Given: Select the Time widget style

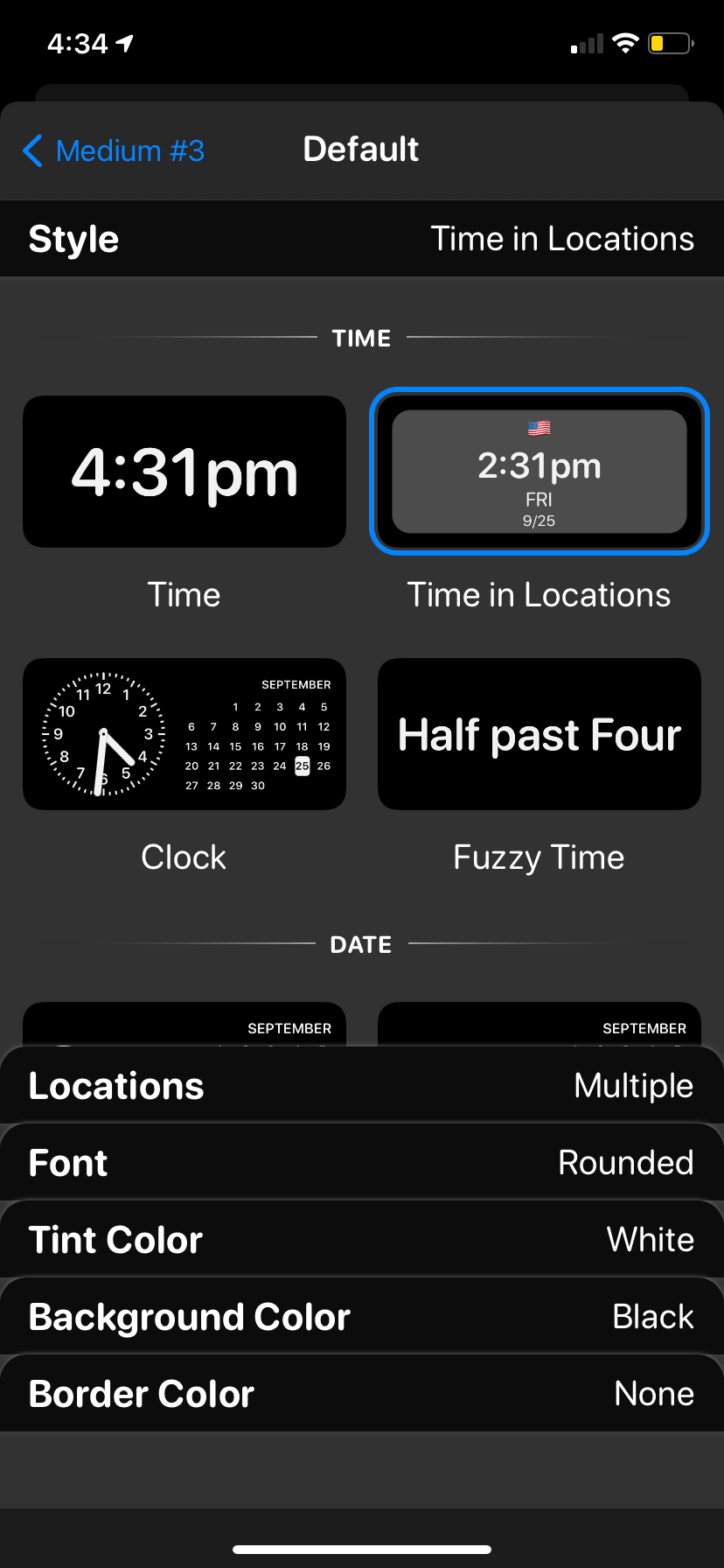Looking at the screenshot, I should pyautogui.click(x=184, y=472).
